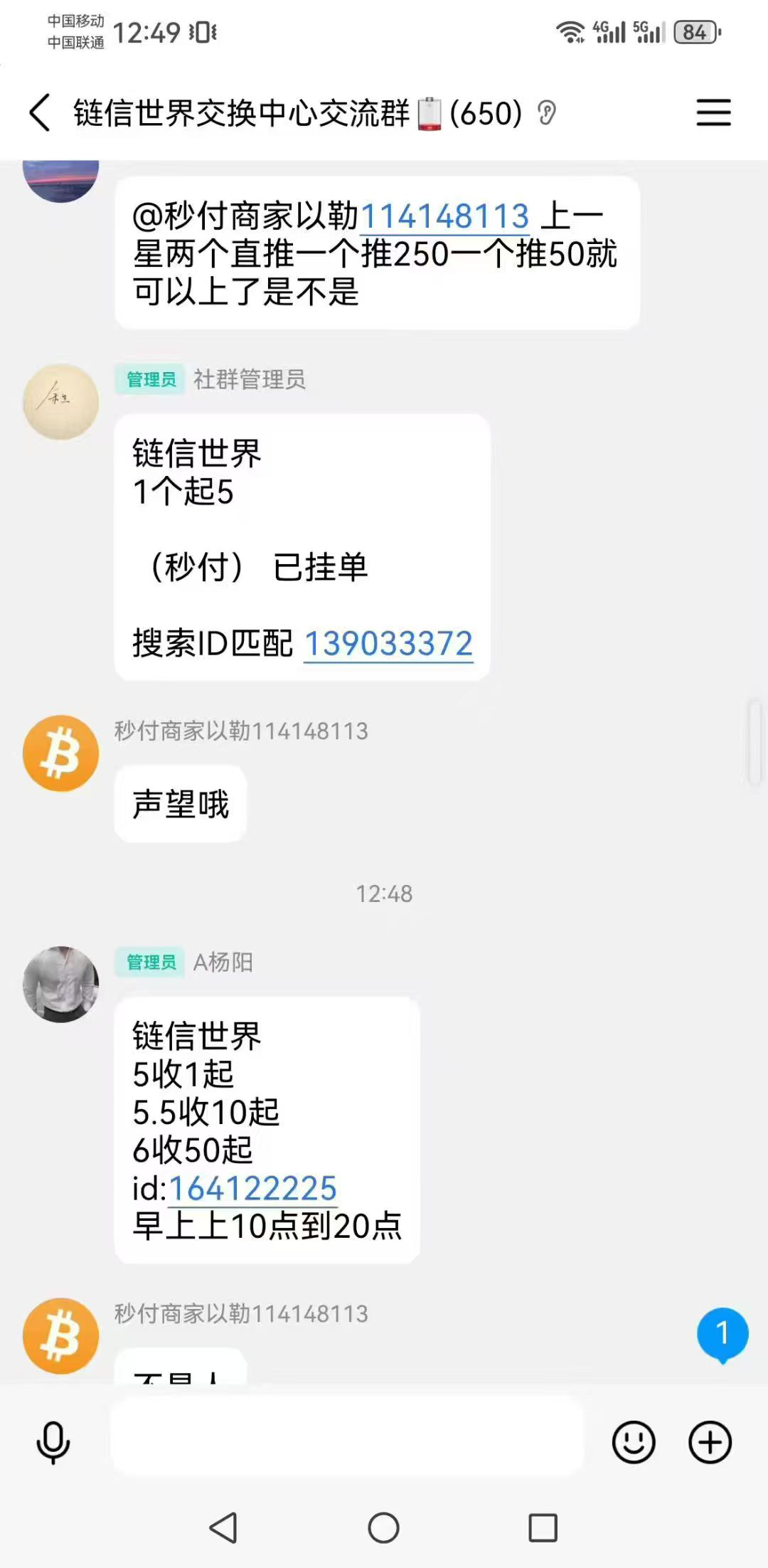The width and height of the screenshot is (768, 1568).
Task: Jump to the 1 new unread message
Action: click(x=722, y=1334)
